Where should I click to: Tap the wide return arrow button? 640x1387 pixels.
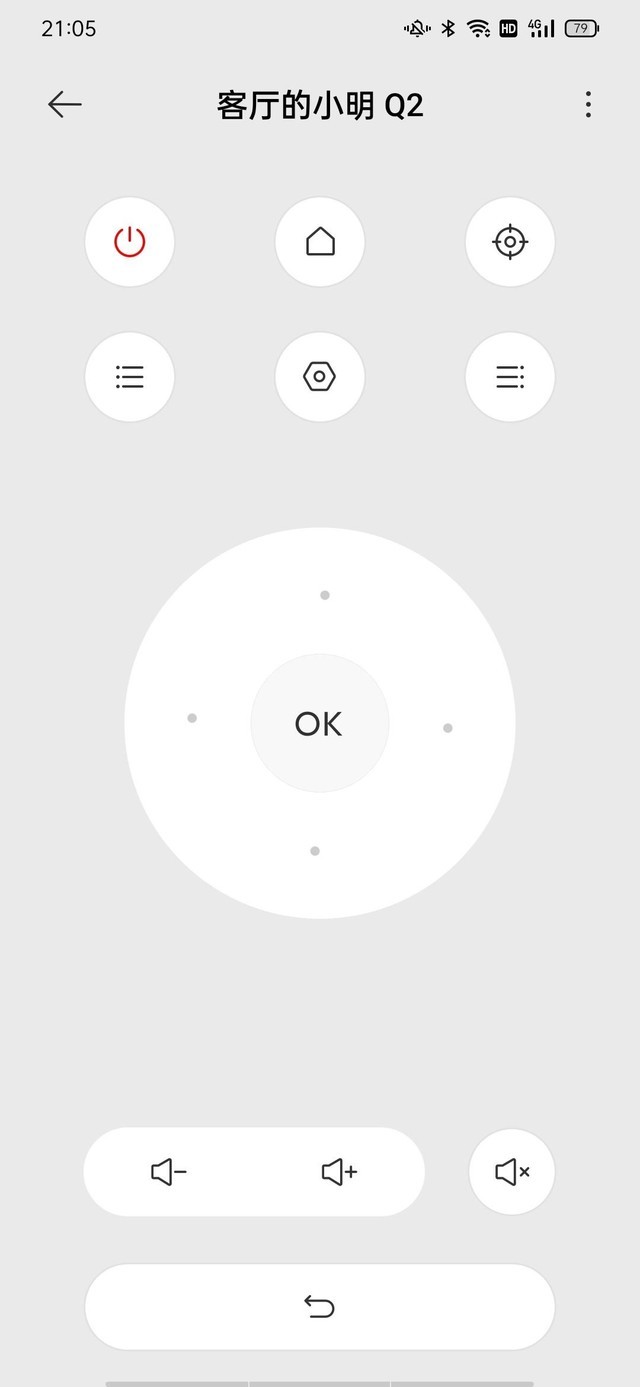pos(320,1306)
